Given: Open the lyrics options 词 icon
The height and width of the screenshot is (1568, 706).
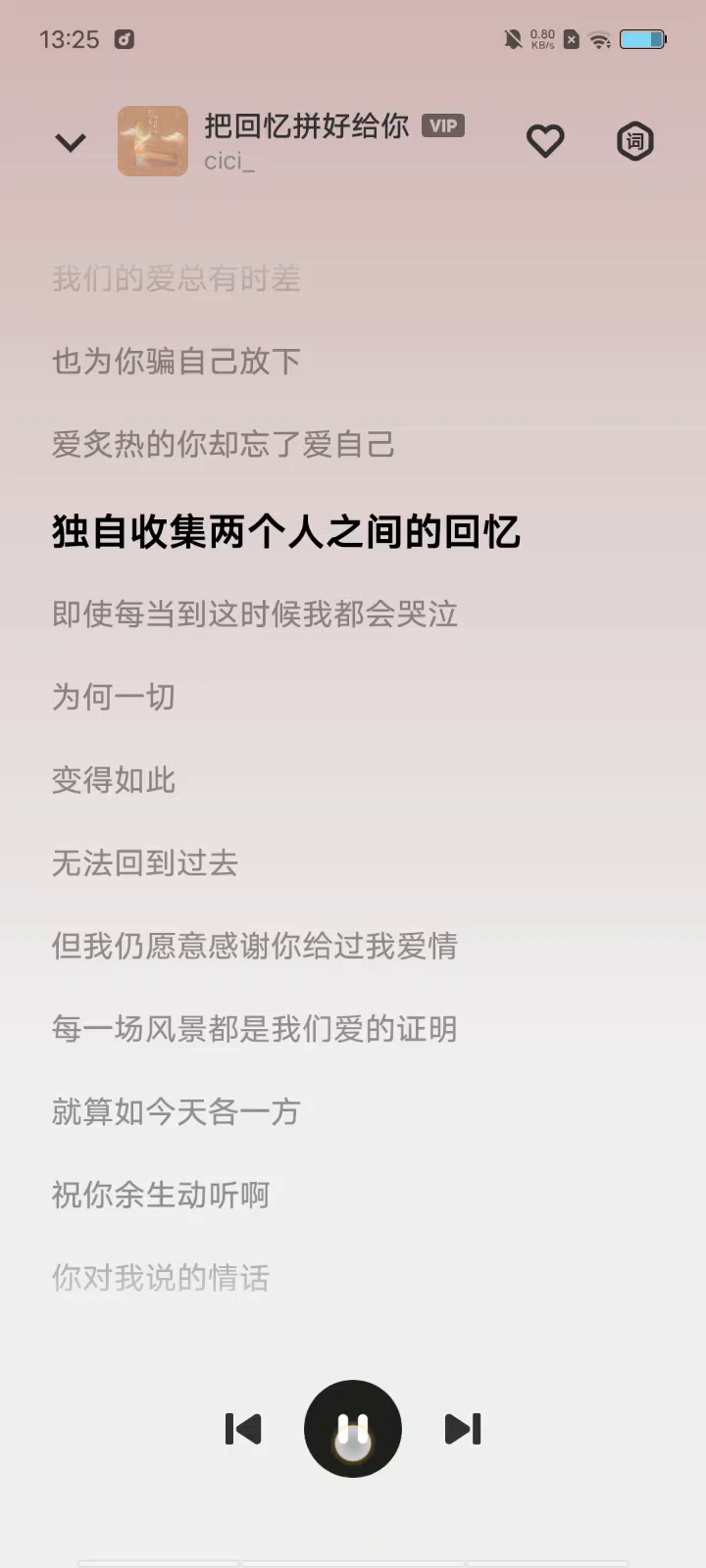Looking at the screenshot, I should pyautogui.click(x=634, y=141).
